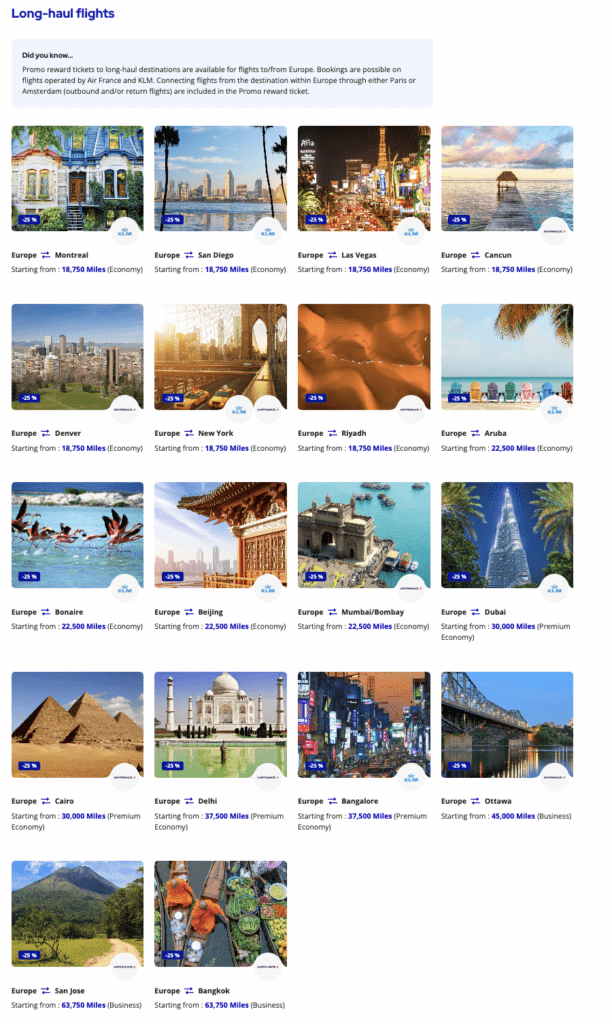
Task: View the Las Vegas flight offer
Action: 364,179
